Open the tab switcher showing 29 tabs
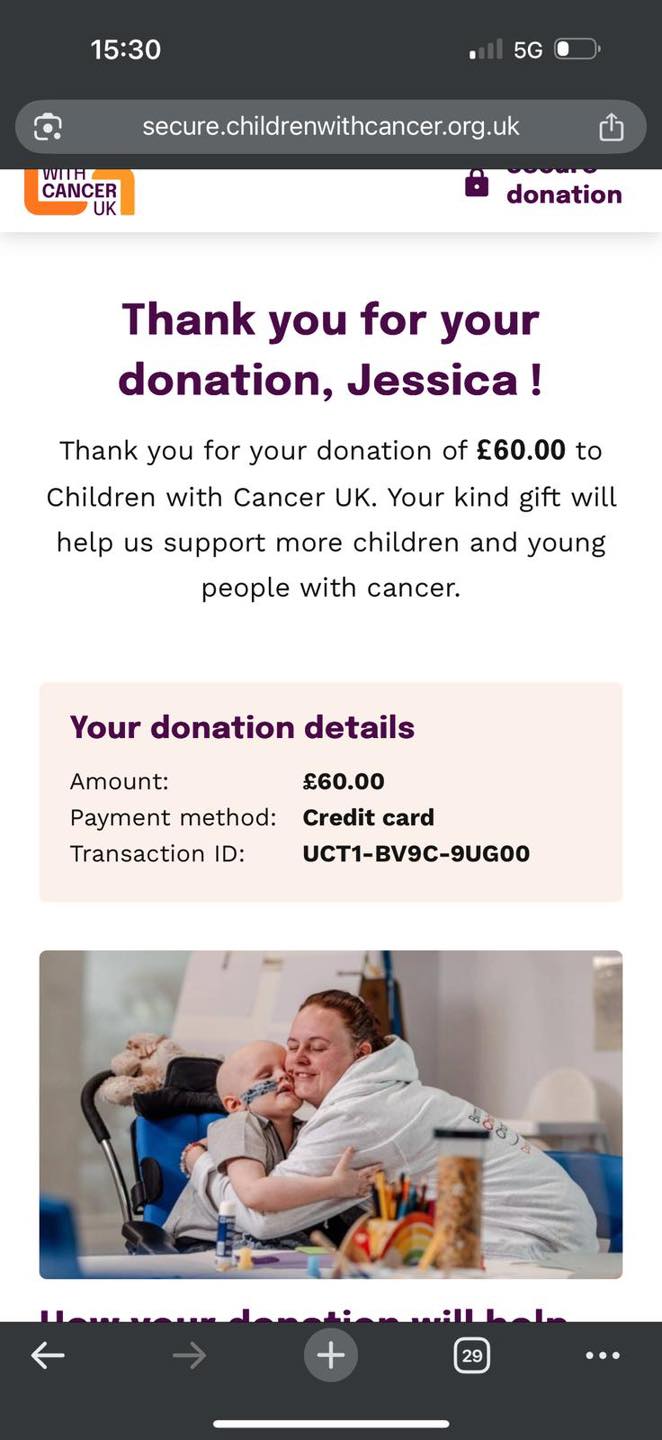This screenshot has width=662, height=1440. (472, 1355)
